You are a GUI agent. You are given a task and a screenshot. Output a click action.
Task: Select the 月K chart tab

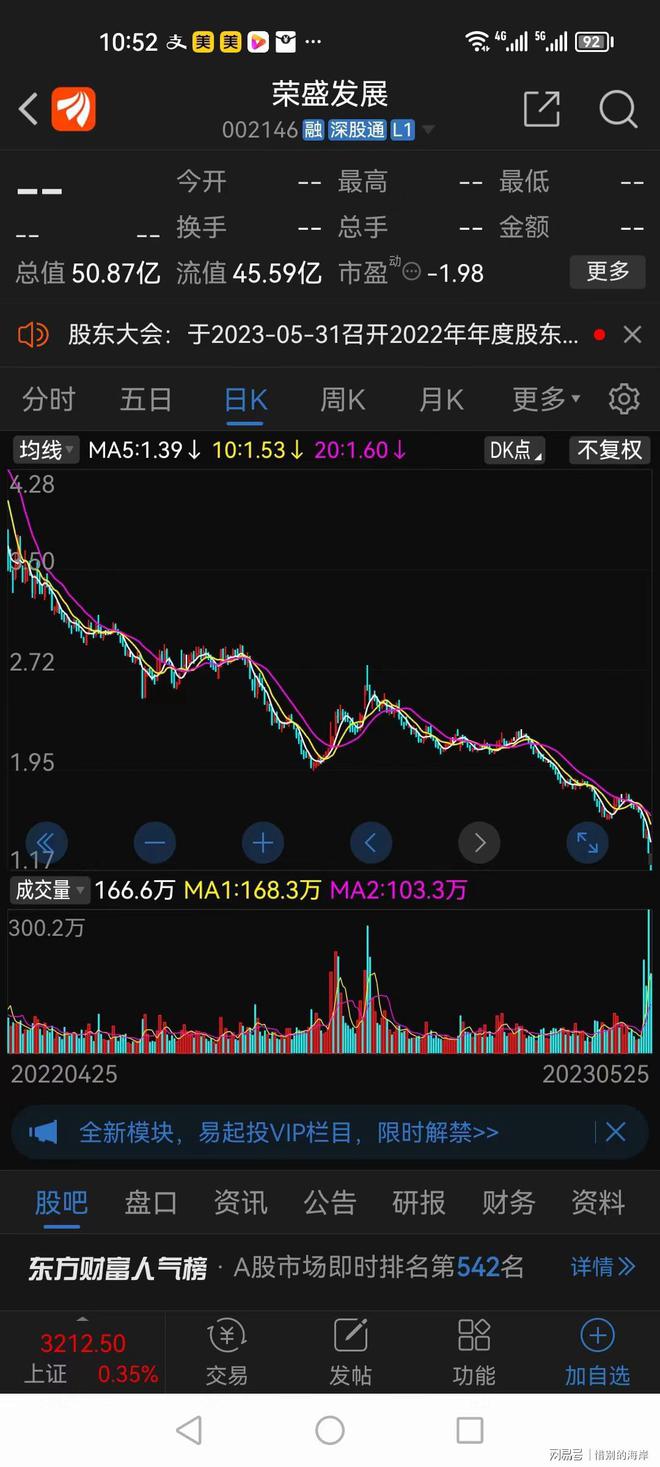point(441,400)
